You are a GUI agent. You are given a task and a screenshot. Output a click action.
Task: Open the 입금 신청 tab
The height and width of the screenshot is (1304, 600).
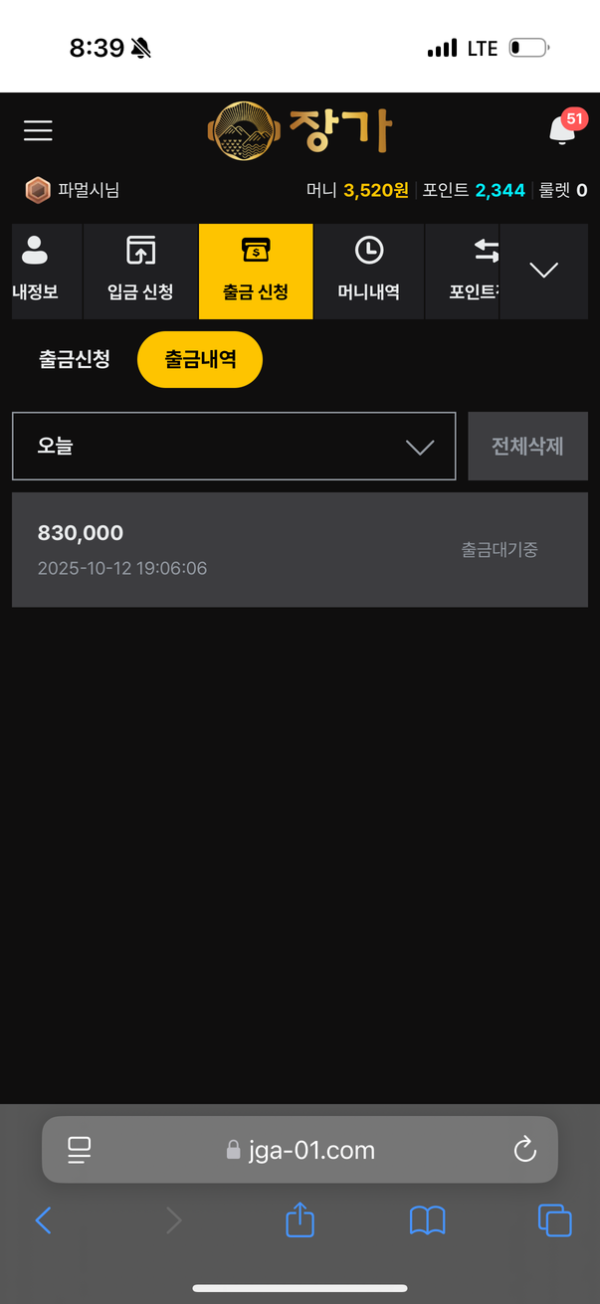point(141,271)
